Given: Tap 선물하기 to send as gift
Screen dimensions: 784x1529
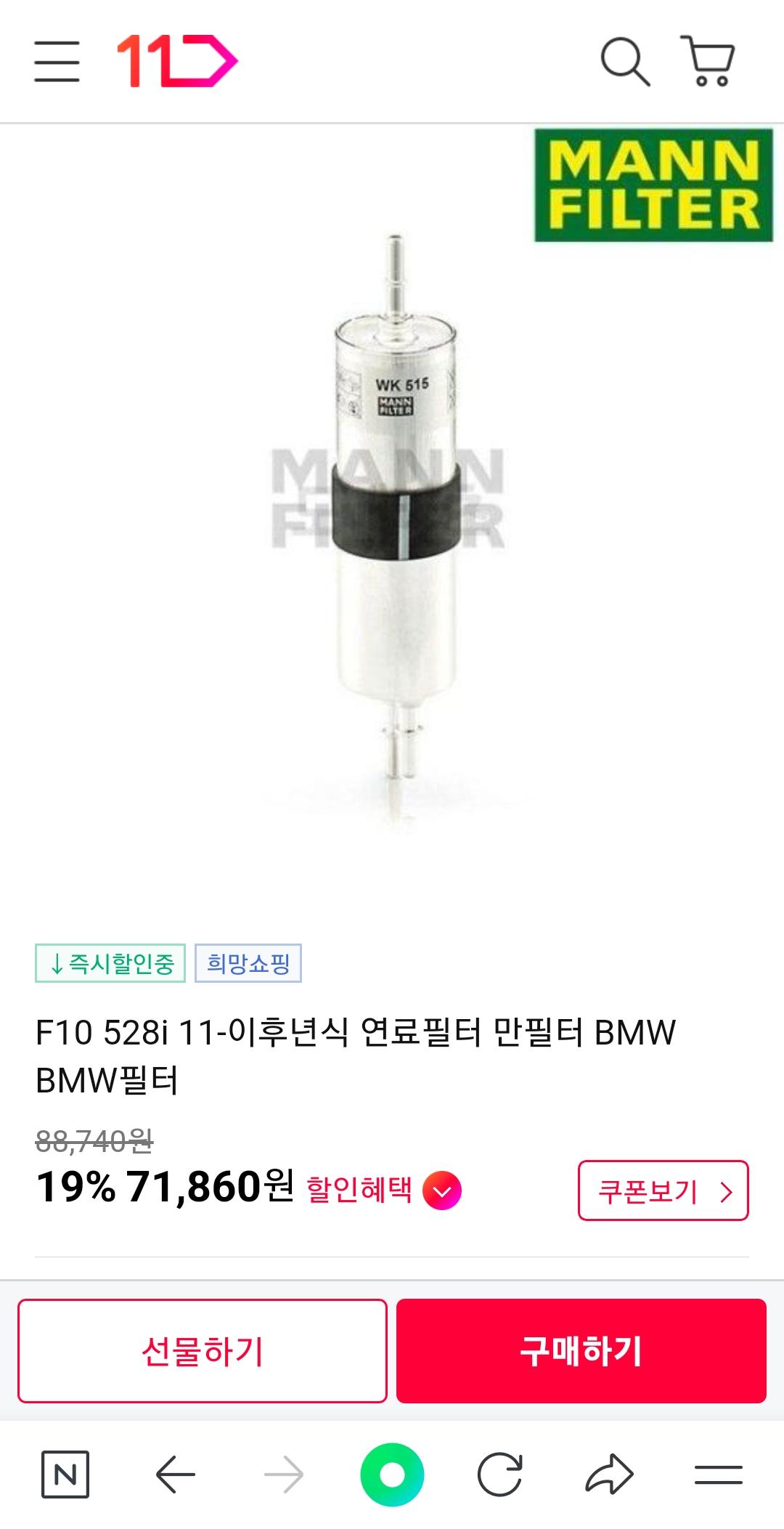Looking at the screenshot, I should (202, 1351).
